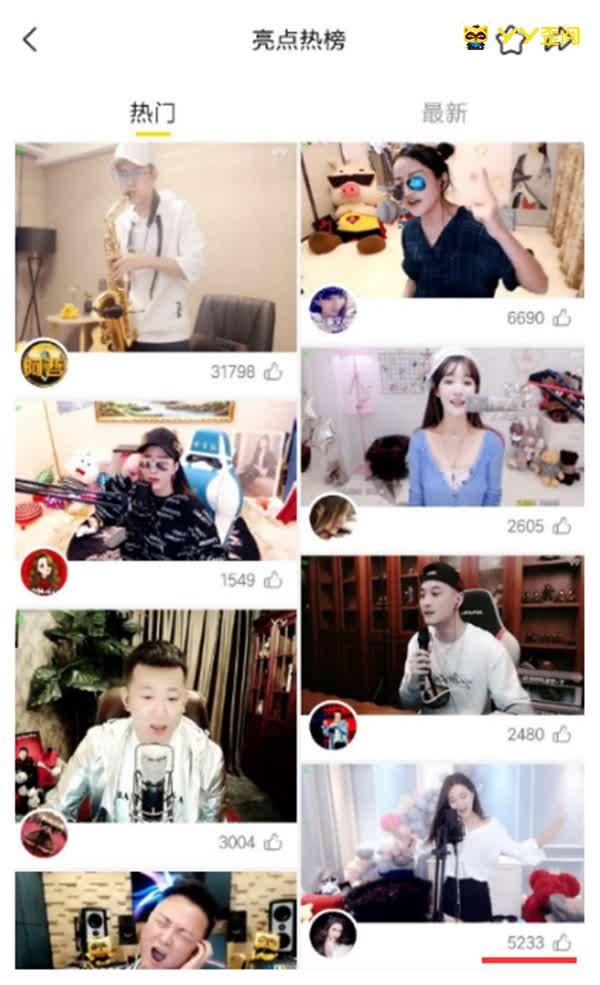Like the video with 5233 likes

[x=563, y=942]
